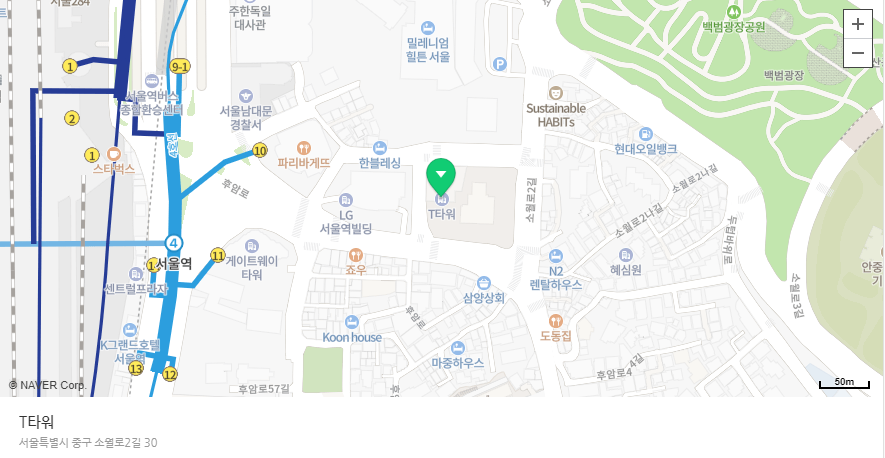Select the 밀레니엄 힐튼 서울 hotel marker
The image size is (885, 458).
pyautogui.click(x=428, y=27)
